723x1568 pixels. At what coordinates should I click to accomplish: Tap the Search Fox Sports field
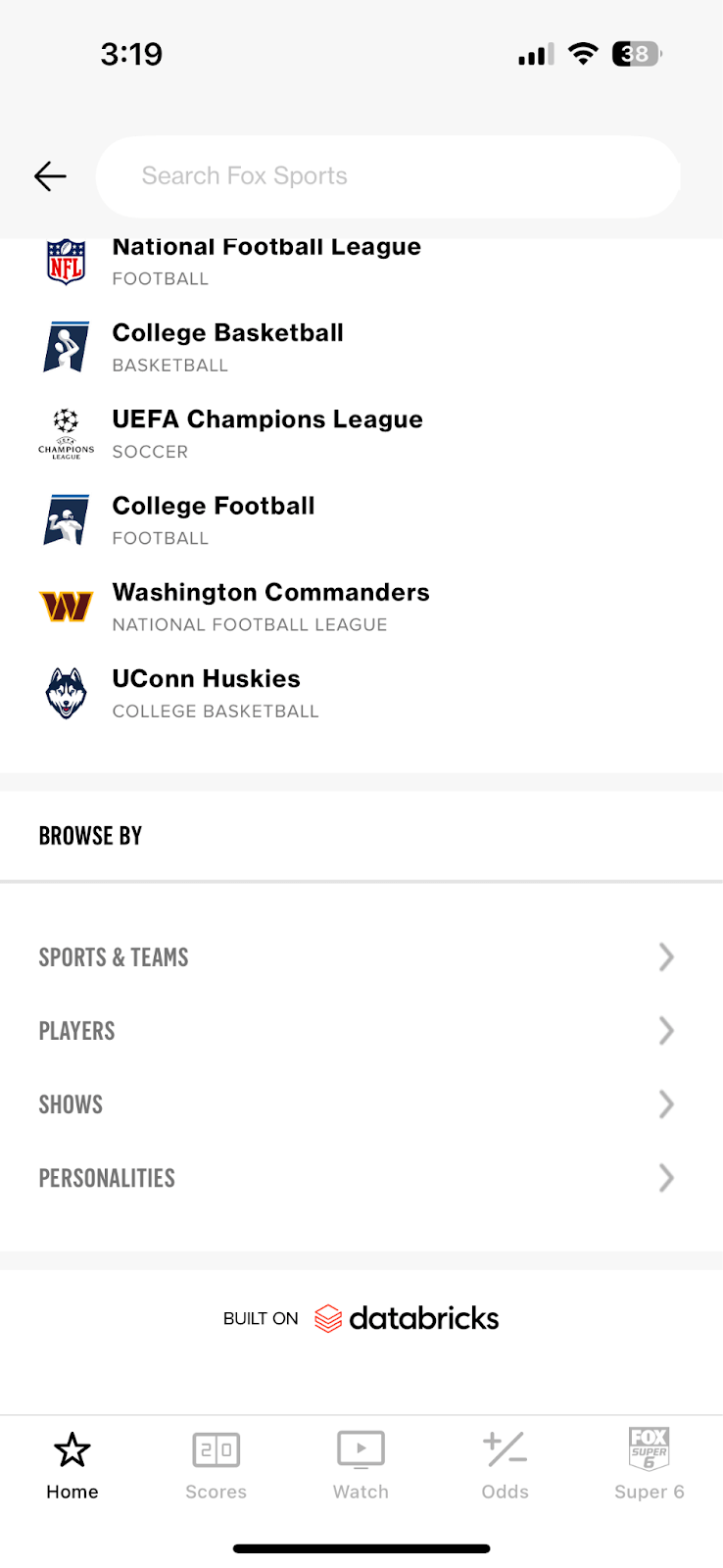click(x=388, y=176)
